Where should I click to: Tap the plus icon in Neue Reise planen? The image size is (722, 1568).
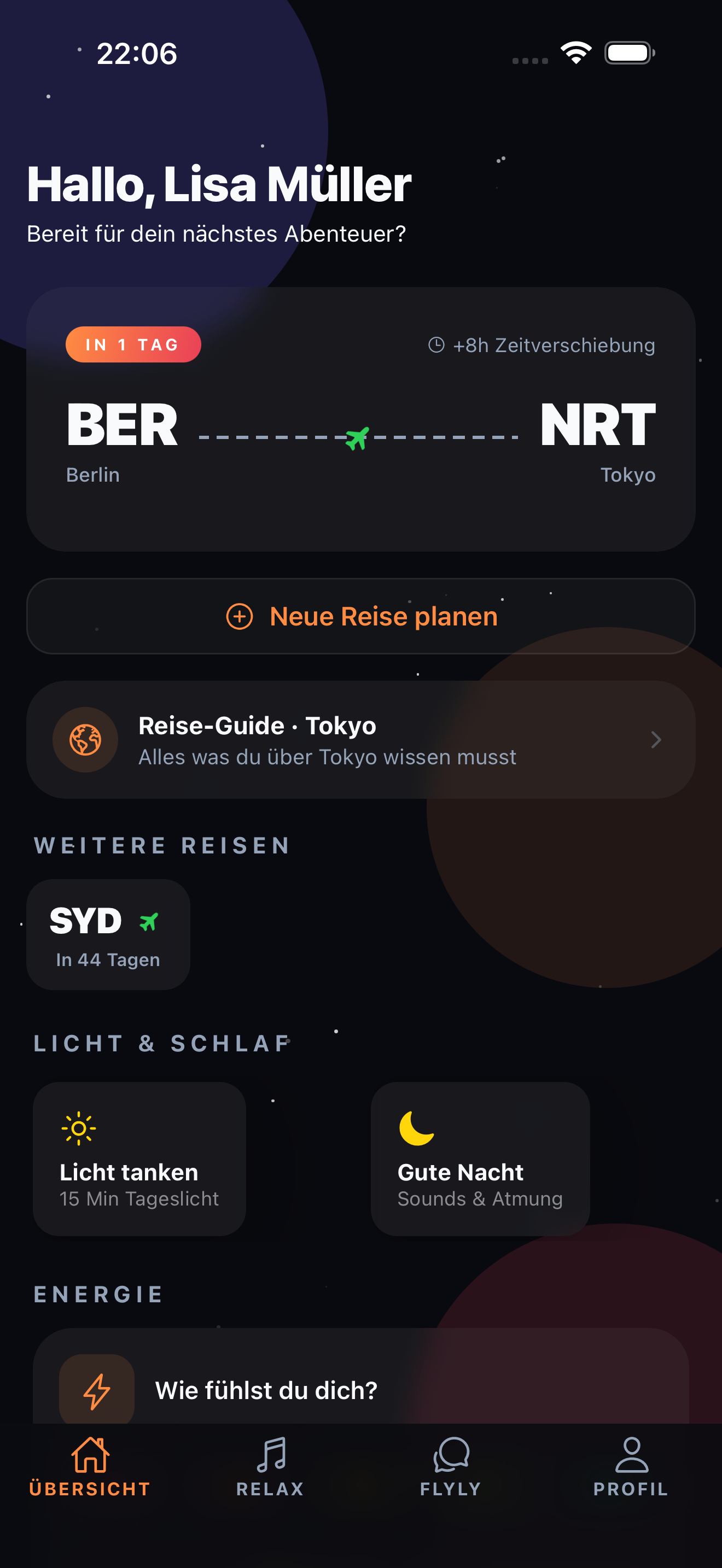tap(241, 616)
